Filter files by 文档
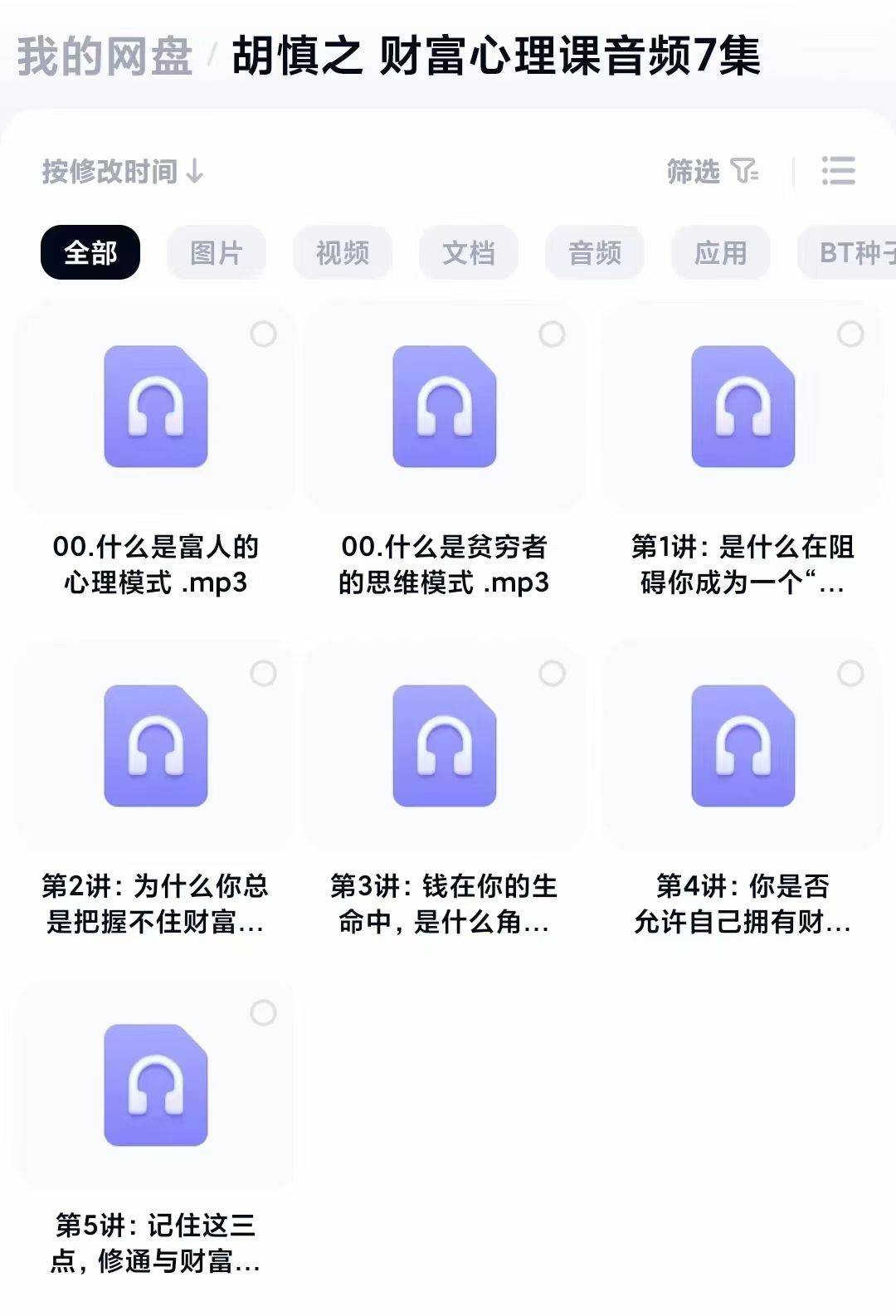 click(x=469, y=252)
